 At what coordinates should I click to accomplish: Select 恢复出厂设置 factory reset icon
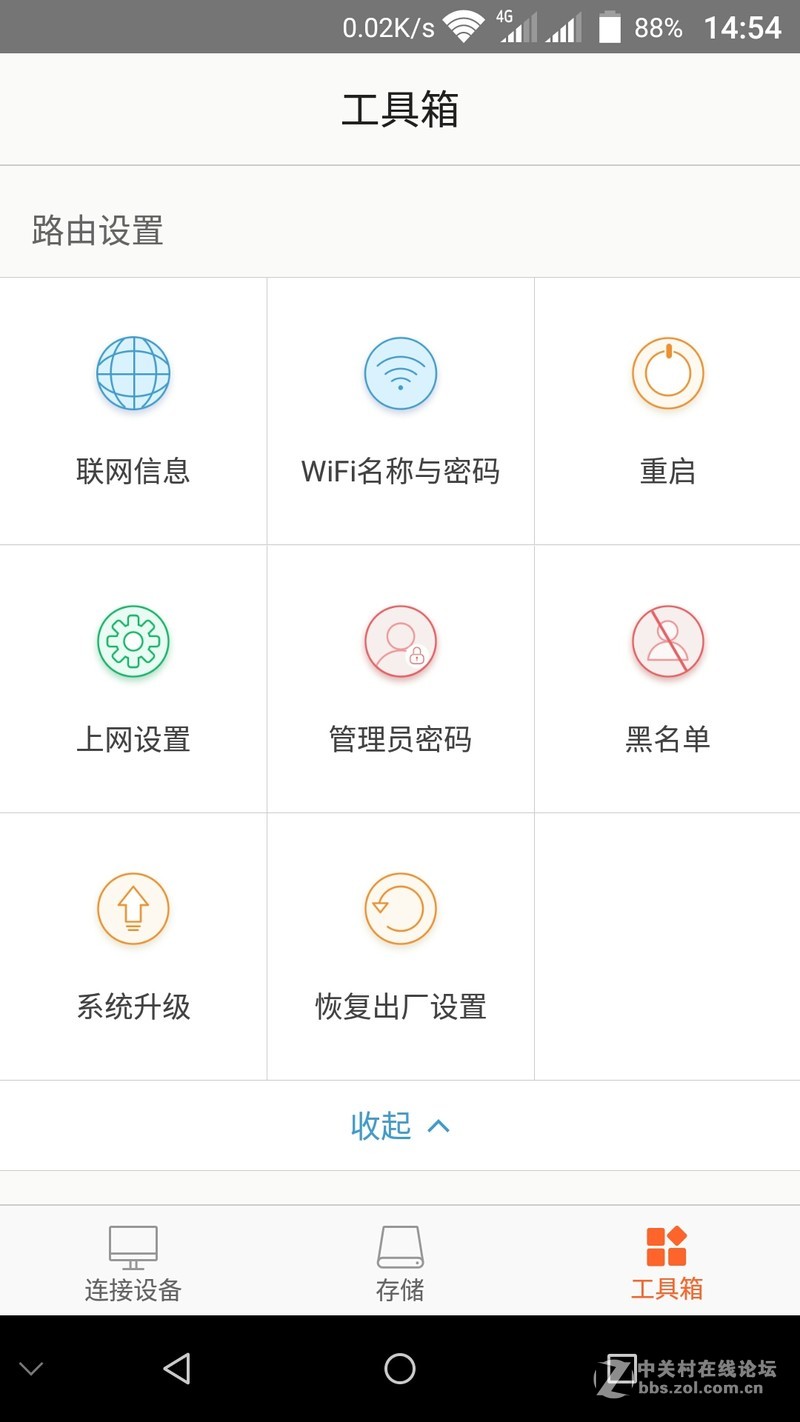point(400,908)
